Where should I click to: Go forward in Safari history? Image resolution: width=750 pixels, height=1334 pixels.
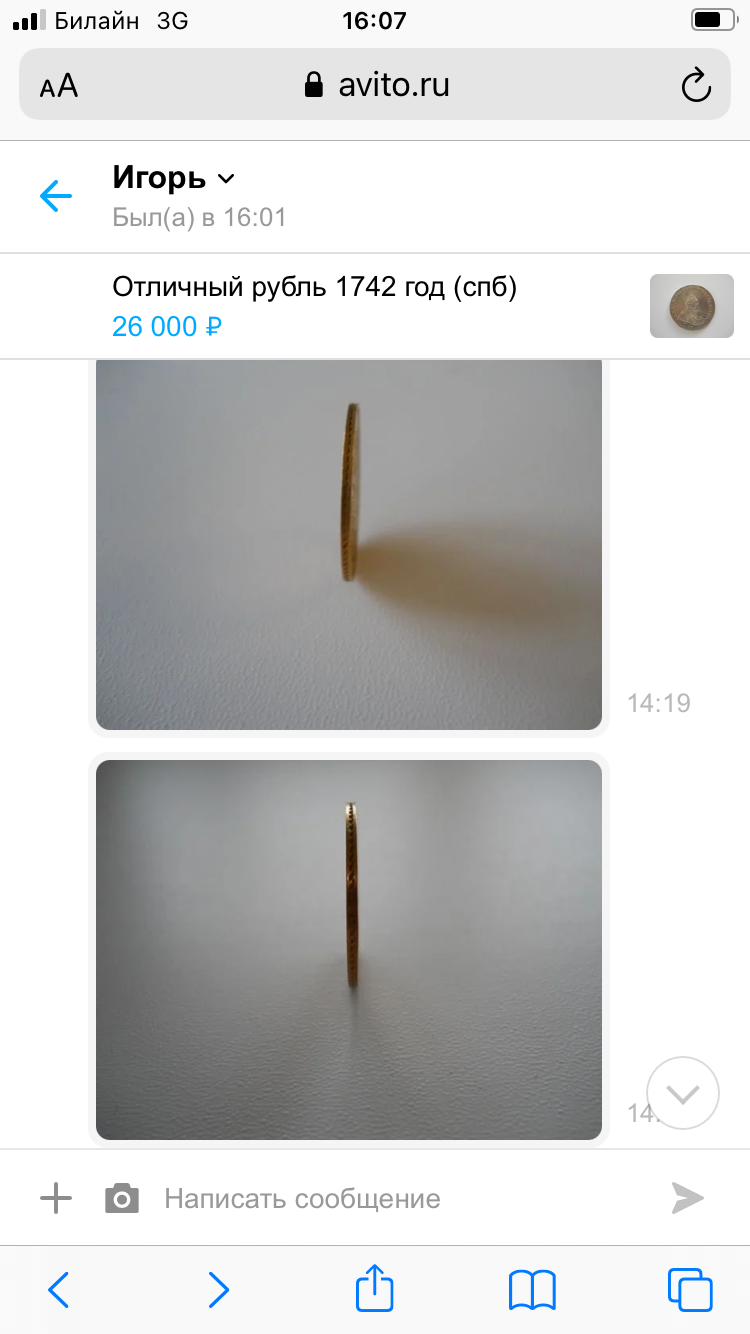218,1290
